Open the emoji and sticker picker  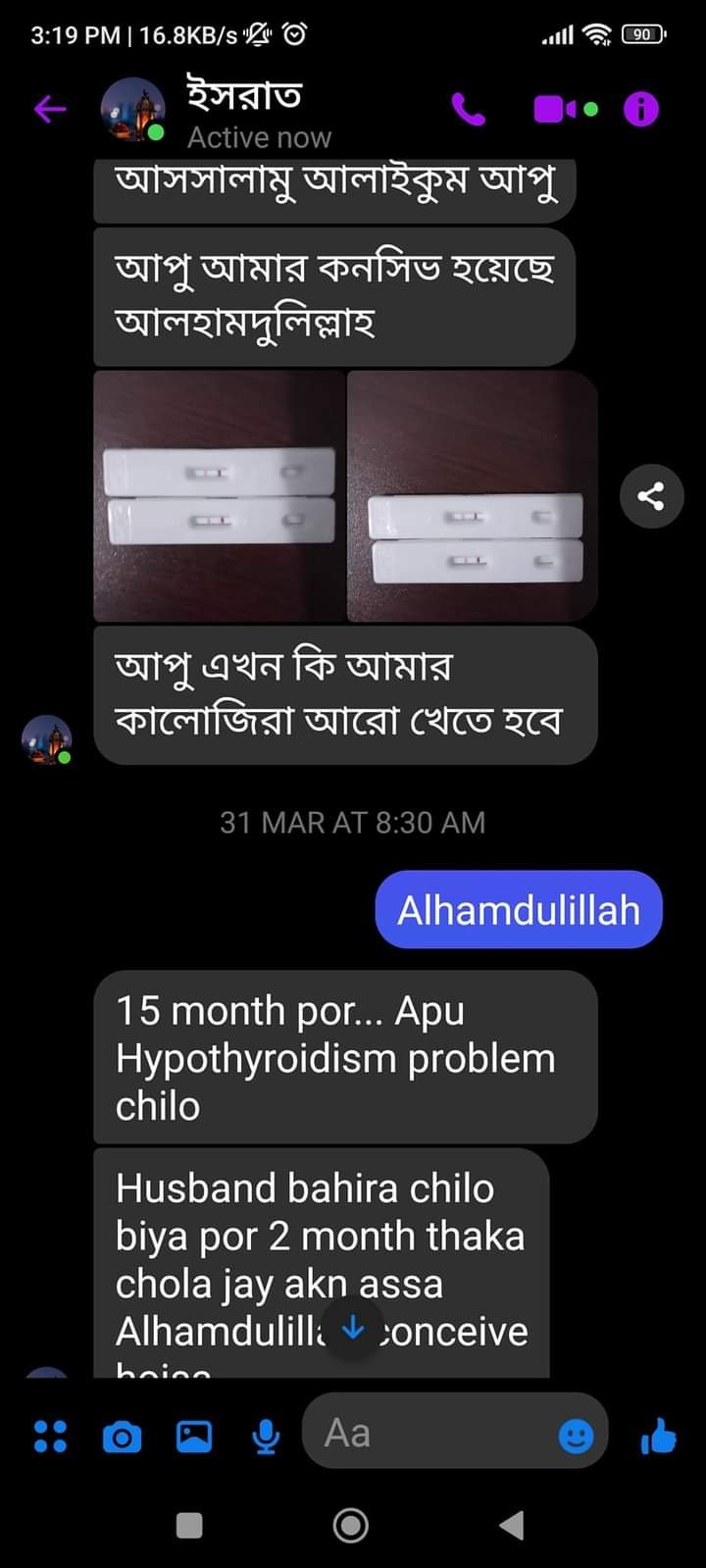point(577,1436)
